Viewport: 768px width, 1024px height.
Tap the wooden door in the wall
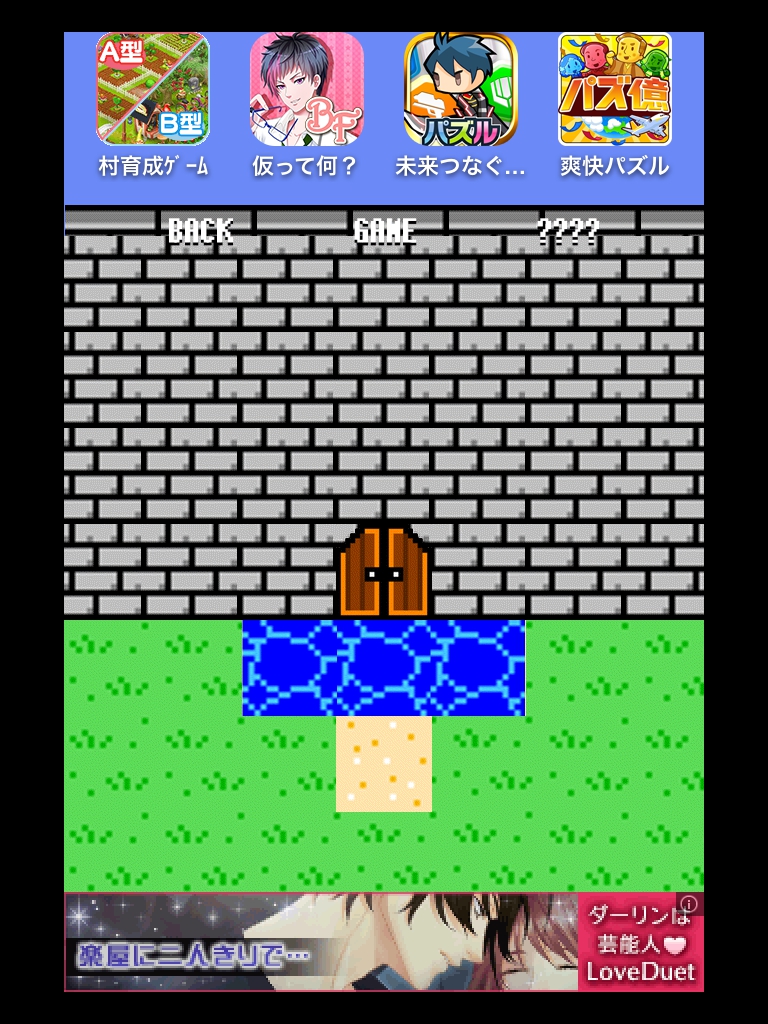pos(384,572)
